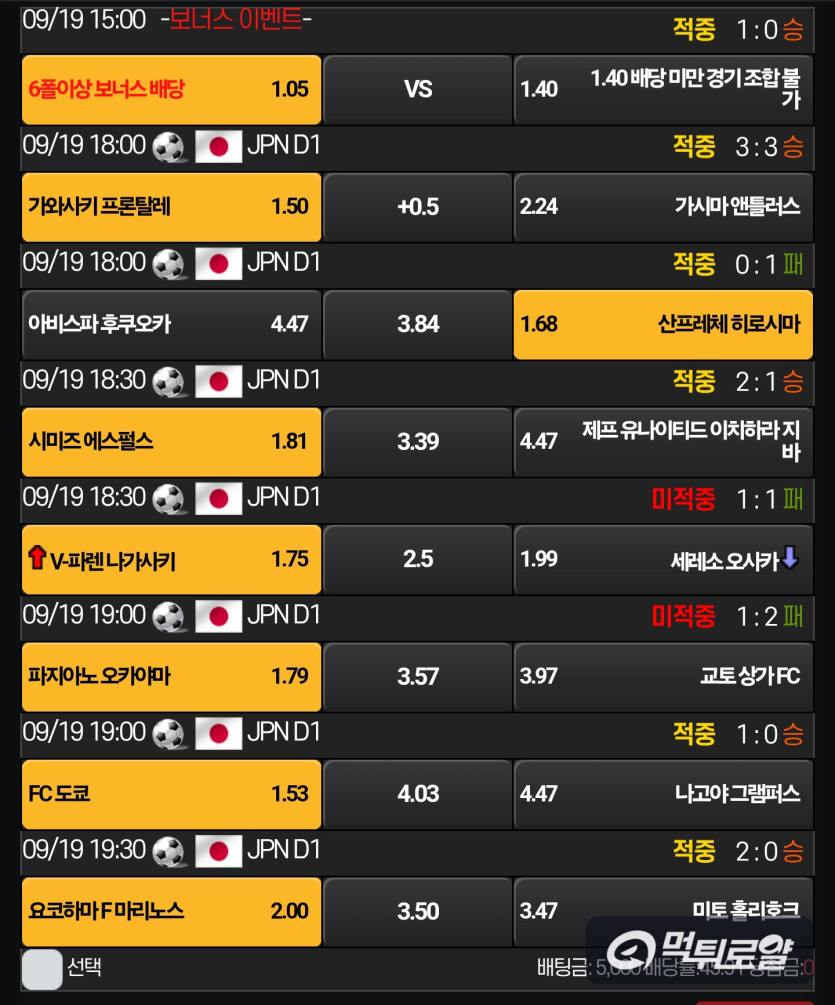Tap the +0.5 handicap cell
835x1005 pixels.
[418, 207]
